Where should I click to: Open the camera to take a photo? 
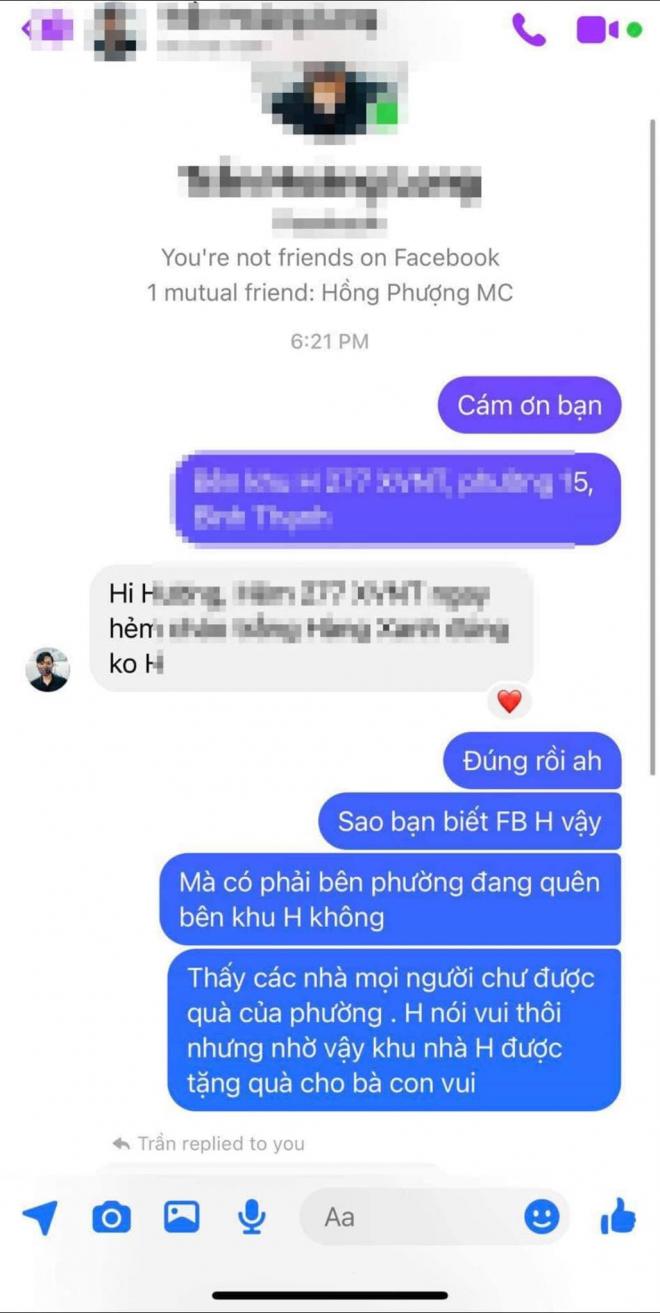111,1217
